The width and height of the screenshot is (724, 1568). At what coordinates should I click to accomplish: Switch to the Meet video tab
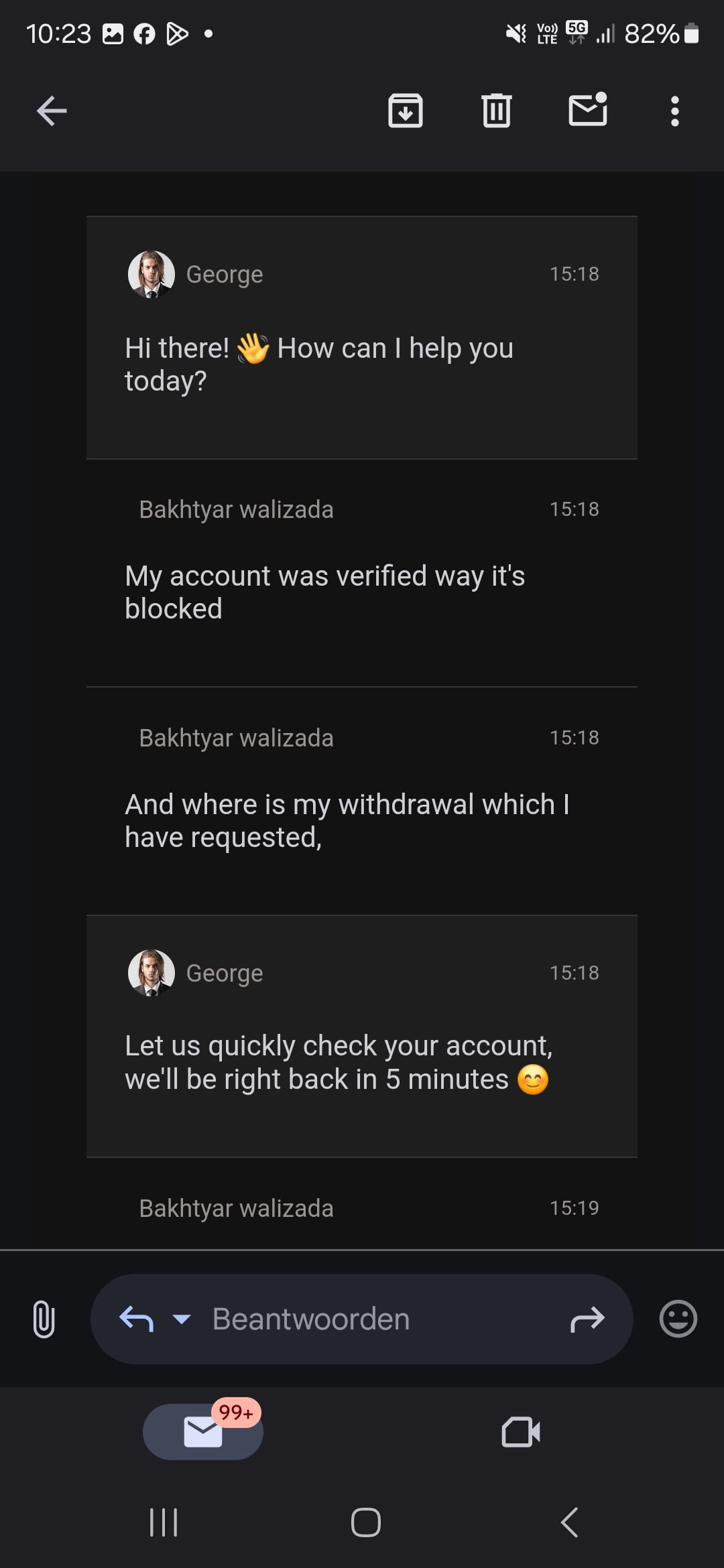pyautogui.click(x=521, y=1432)
